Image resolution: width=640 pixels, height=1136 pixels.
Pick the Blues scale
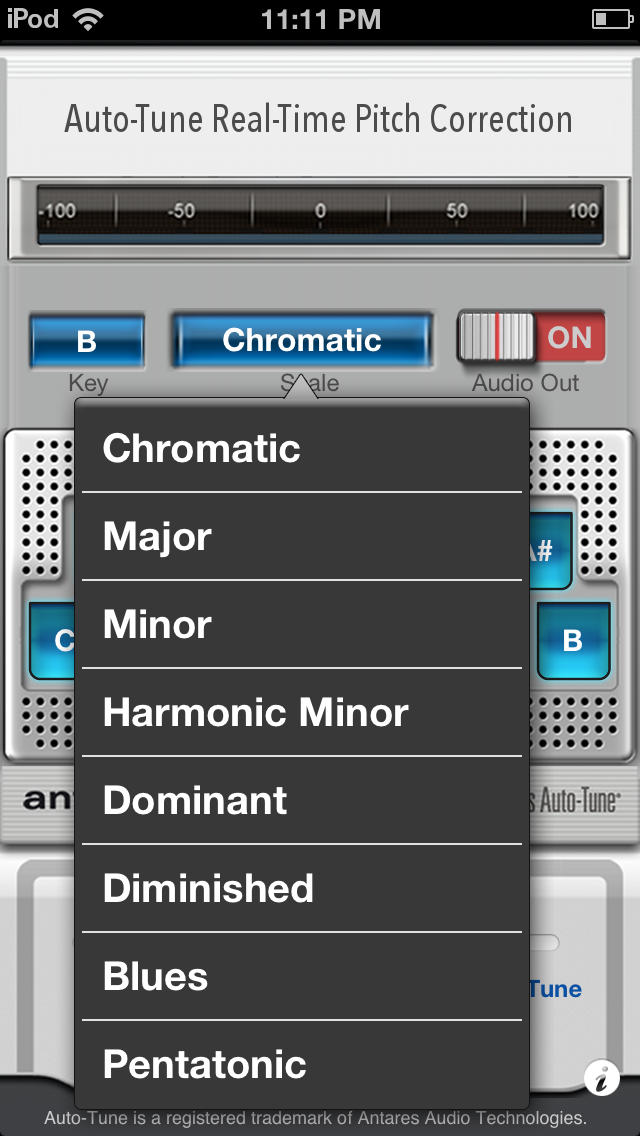tap(302, 976)
